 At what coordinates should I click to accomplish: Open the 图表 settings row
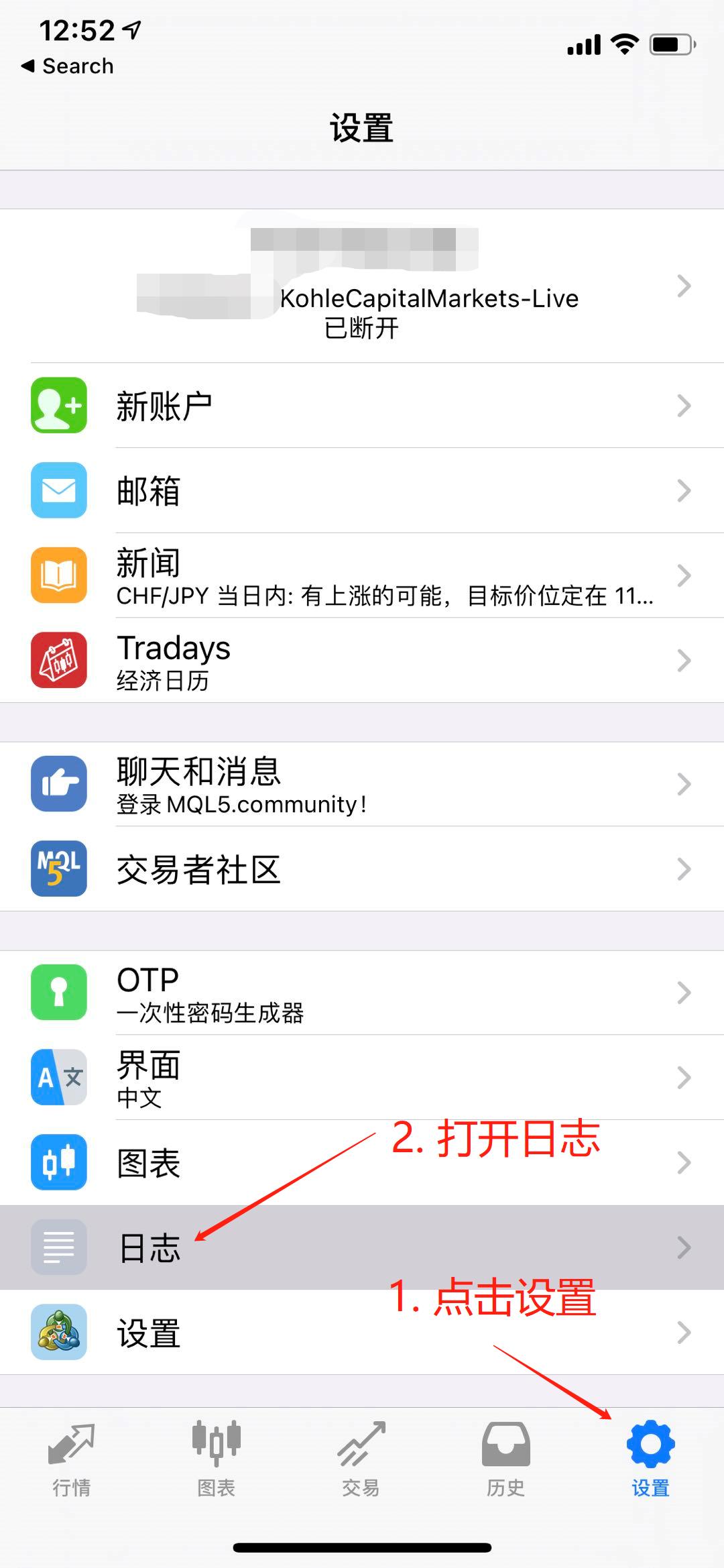click(x=362, y=1162)
